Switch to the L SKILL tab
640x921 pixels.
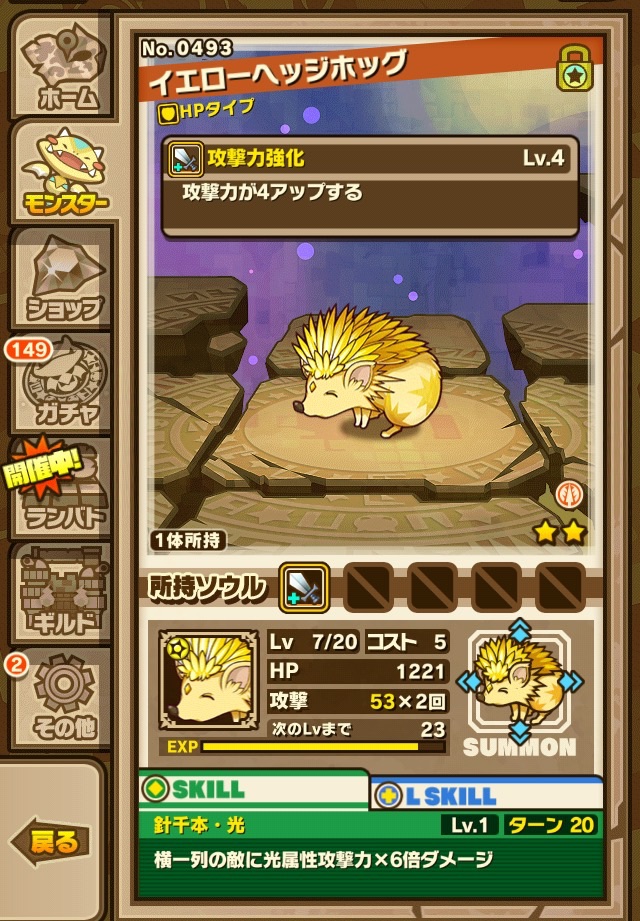[x=487, y=795]
